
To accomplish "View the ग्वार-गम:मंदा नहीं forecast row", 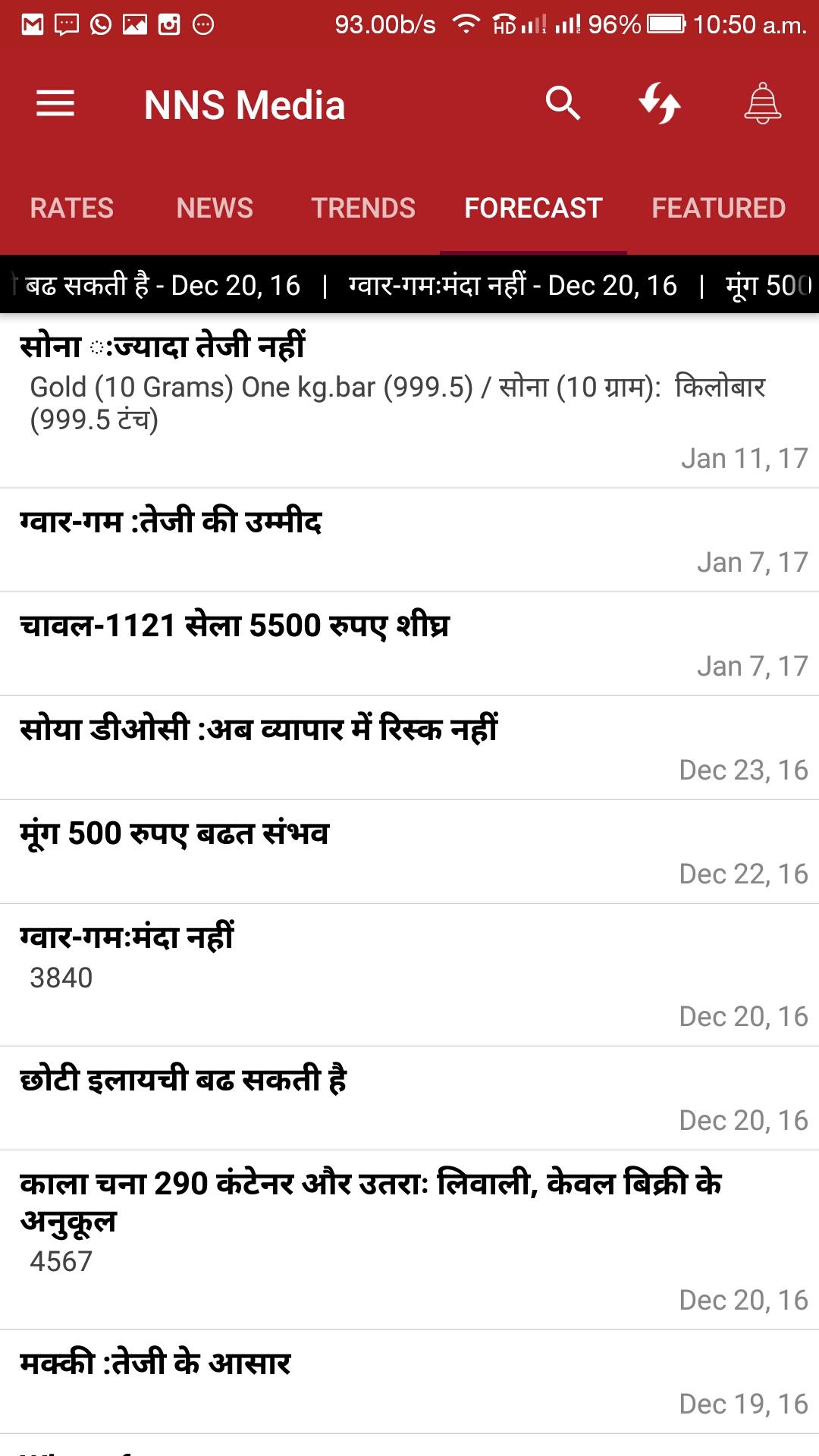I will point(409,974).
